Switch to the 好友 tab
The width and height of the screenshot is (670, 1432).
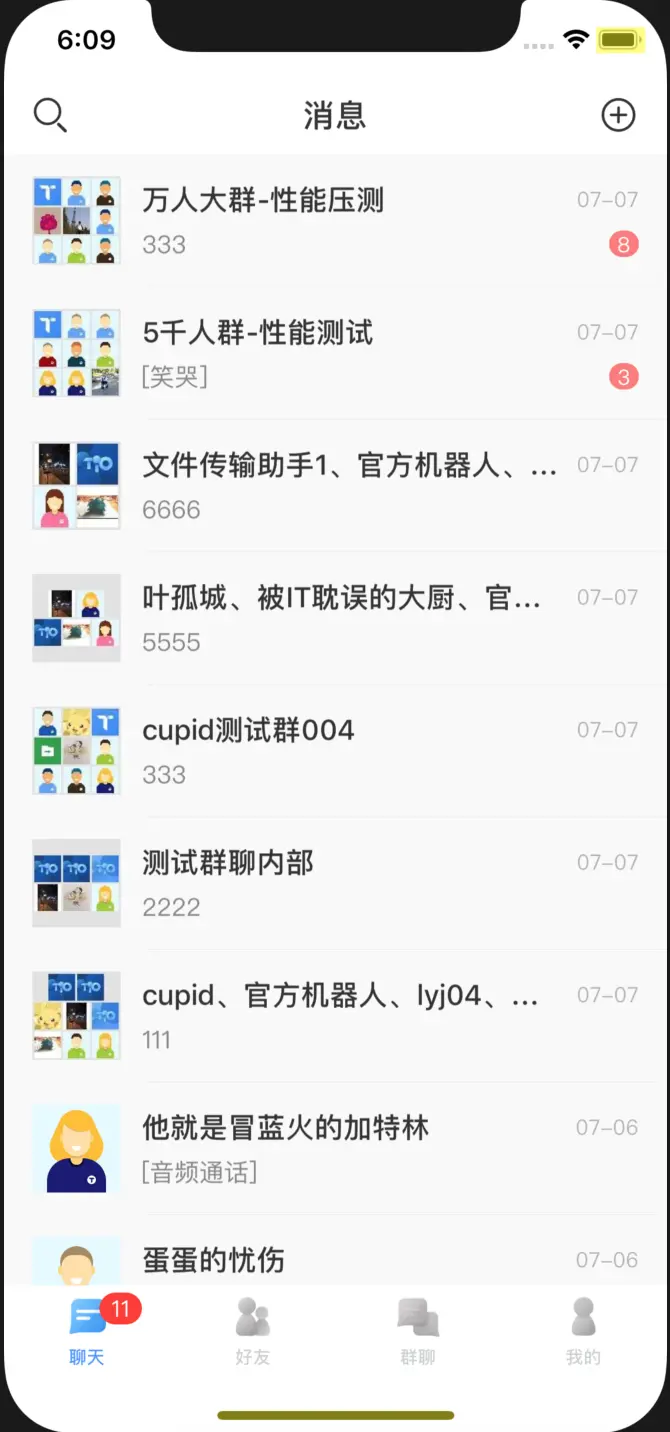[252, 1330]
